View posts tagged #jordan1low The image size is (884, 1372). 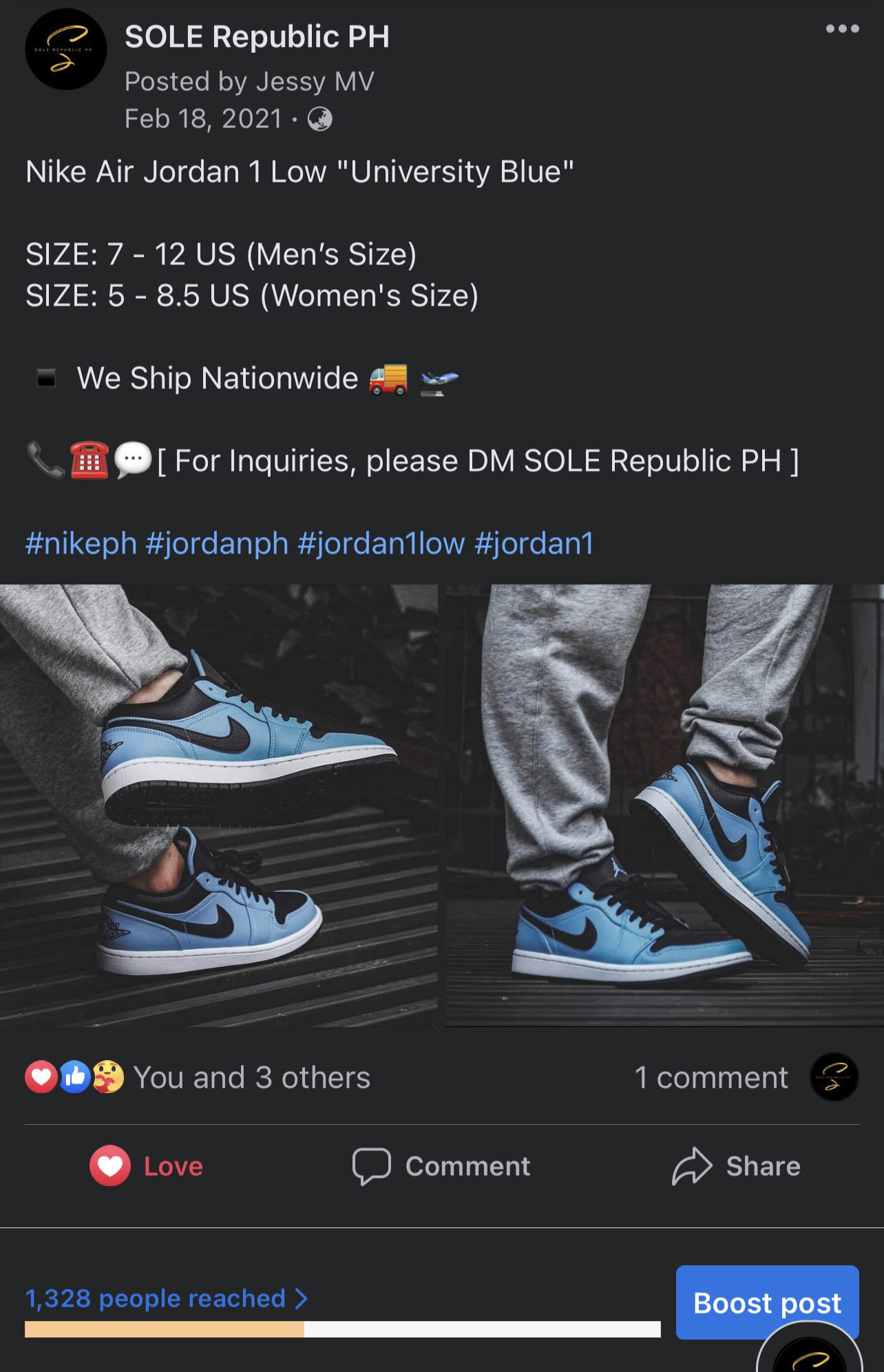381,544
